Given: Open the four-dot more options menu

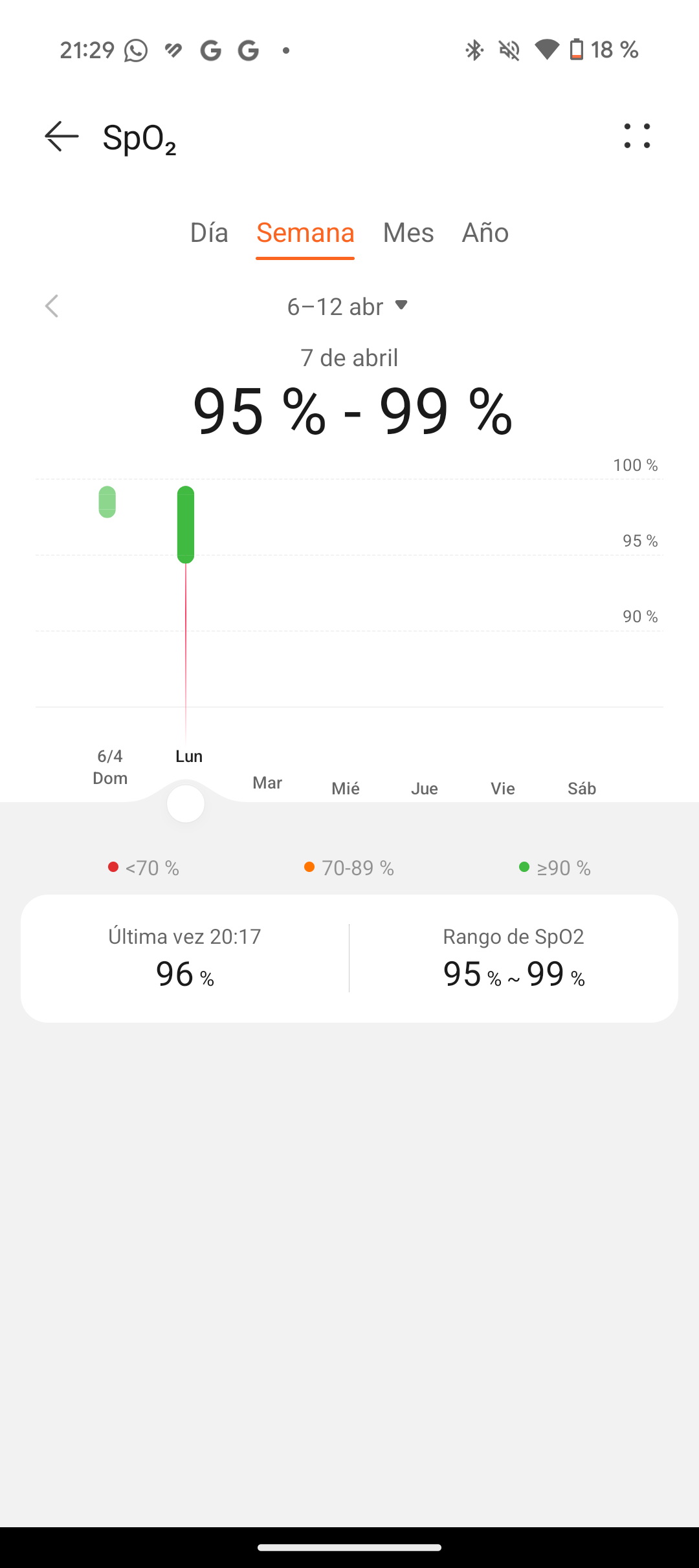Looking at the screenshot, I should (x=637, y=136).
